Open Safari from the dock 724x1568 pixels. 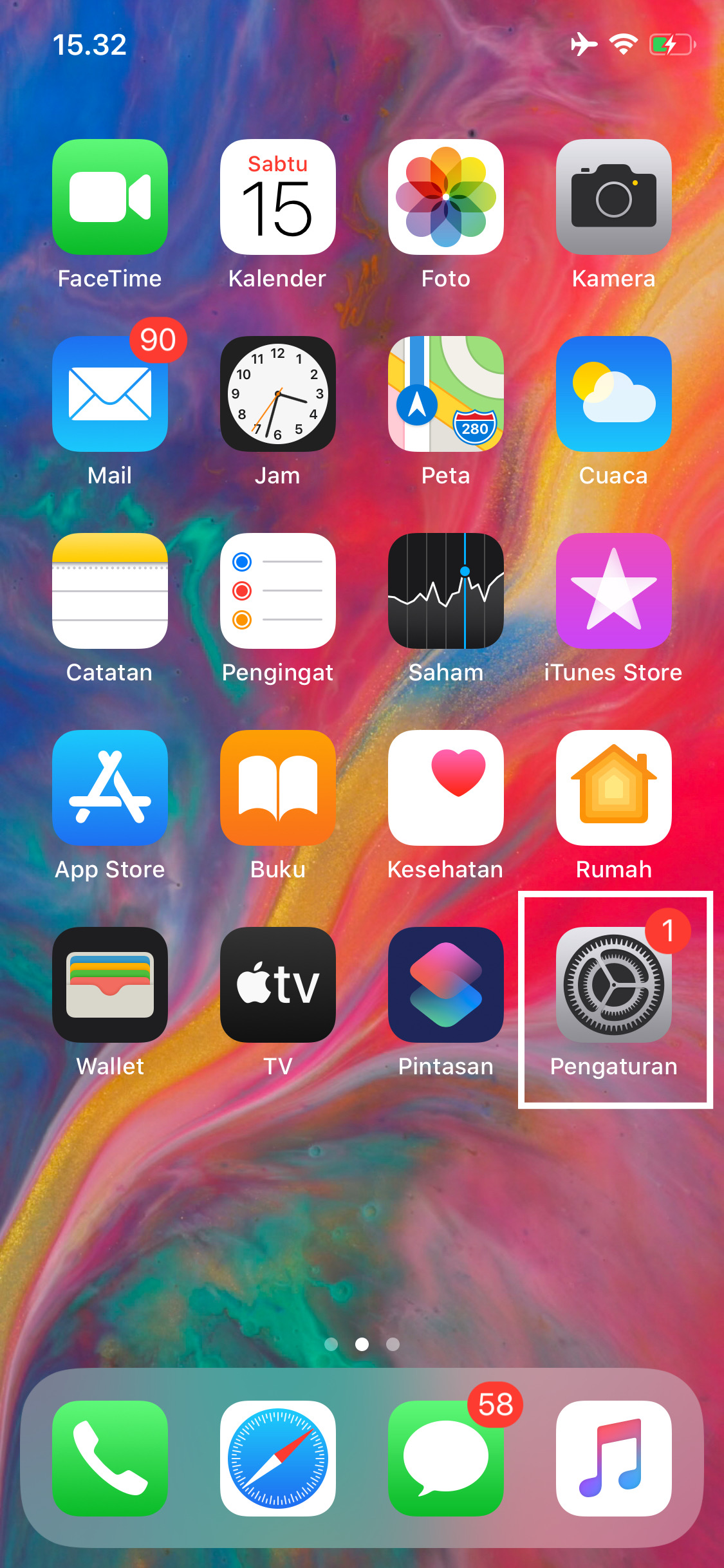(x=278, y=1459)
